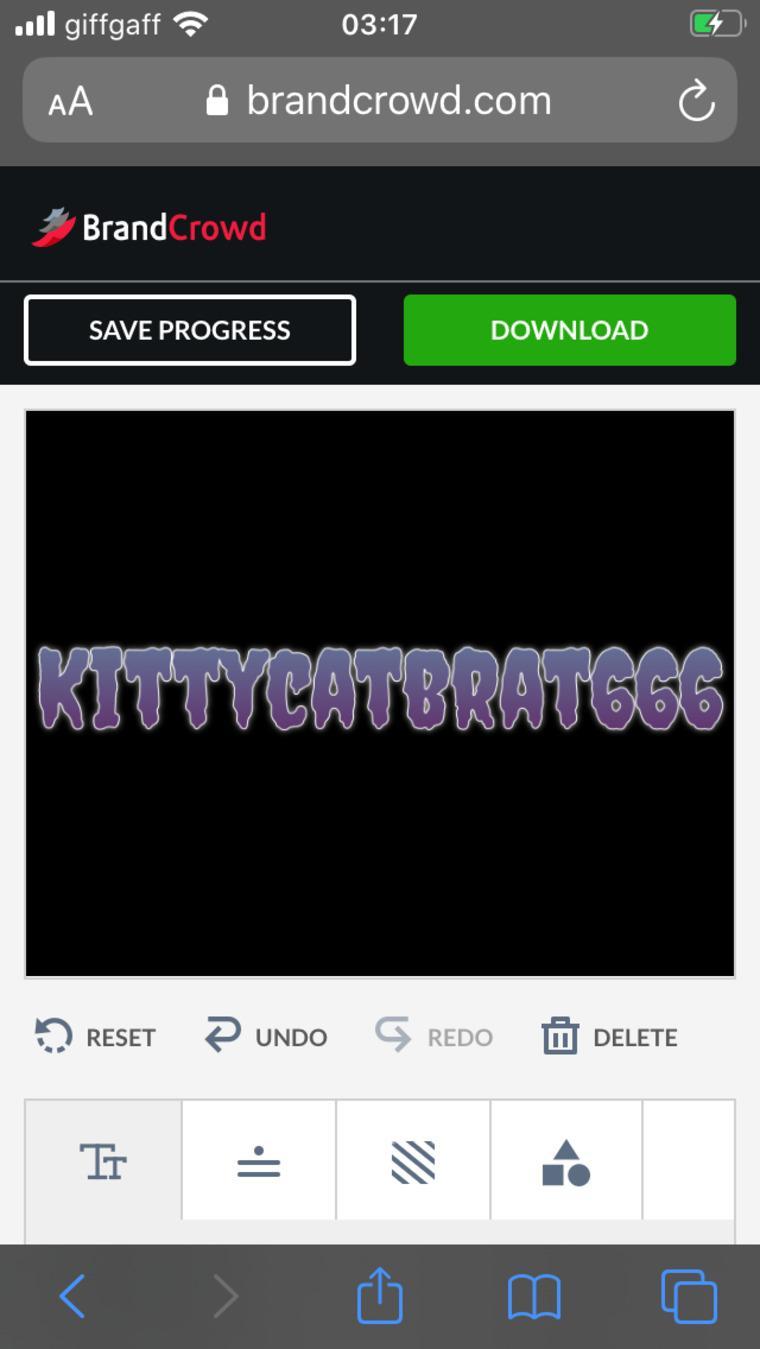Reset the logo design

pos(96,1036)
